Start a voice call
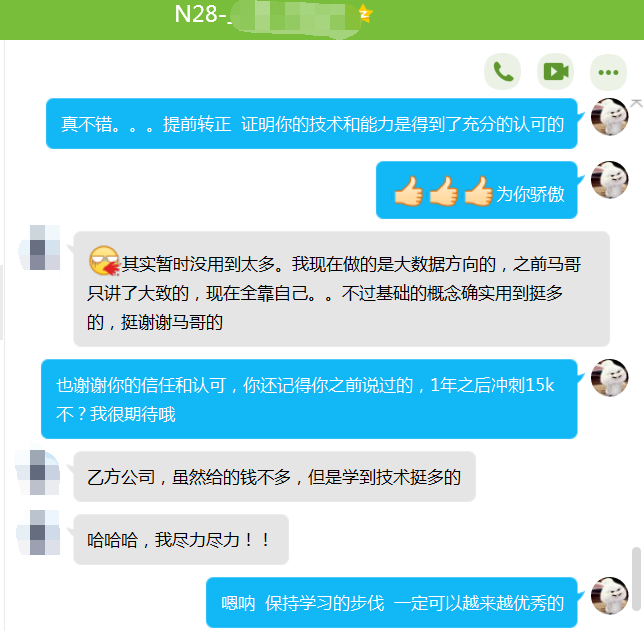644x631 pixels. [503, 71]
